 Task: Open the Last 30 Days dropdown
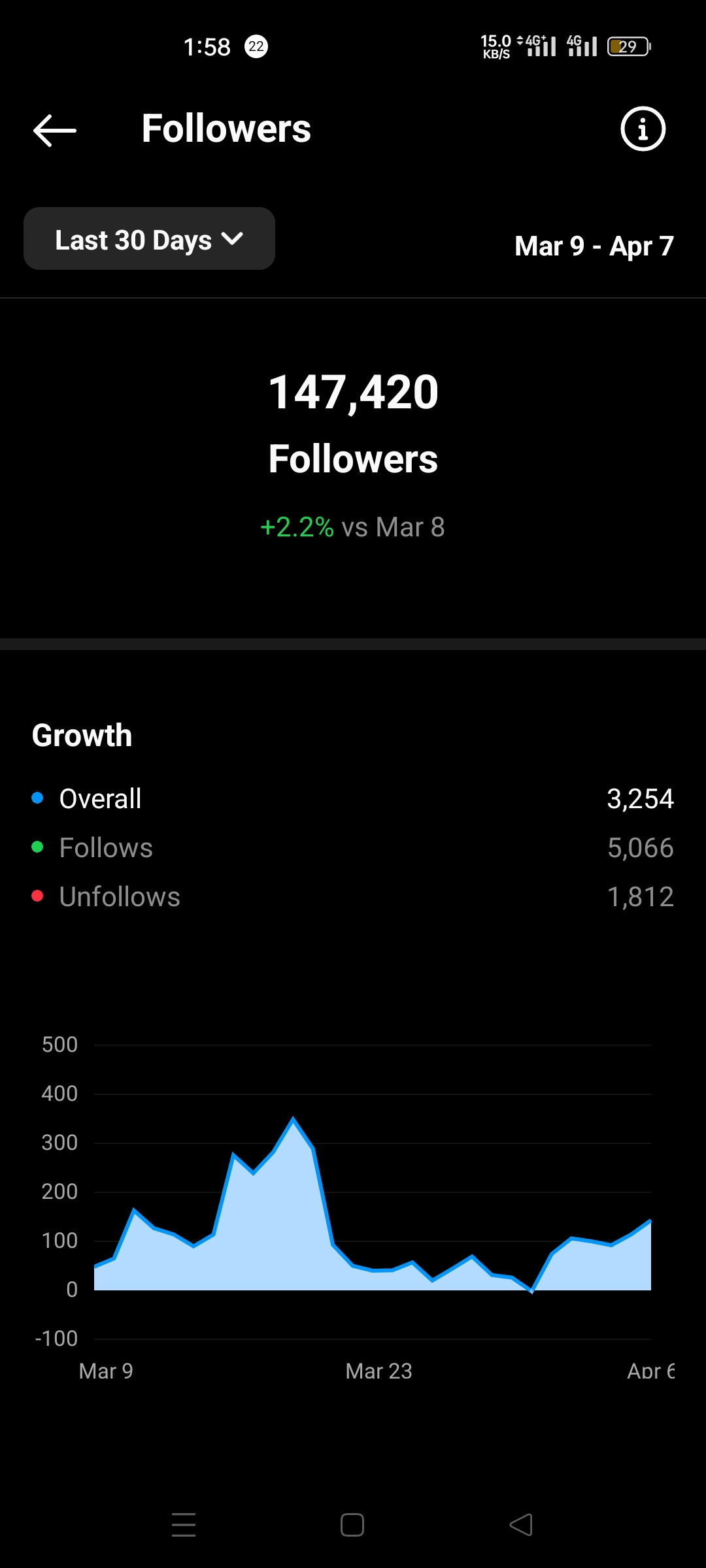pos(149,239)
